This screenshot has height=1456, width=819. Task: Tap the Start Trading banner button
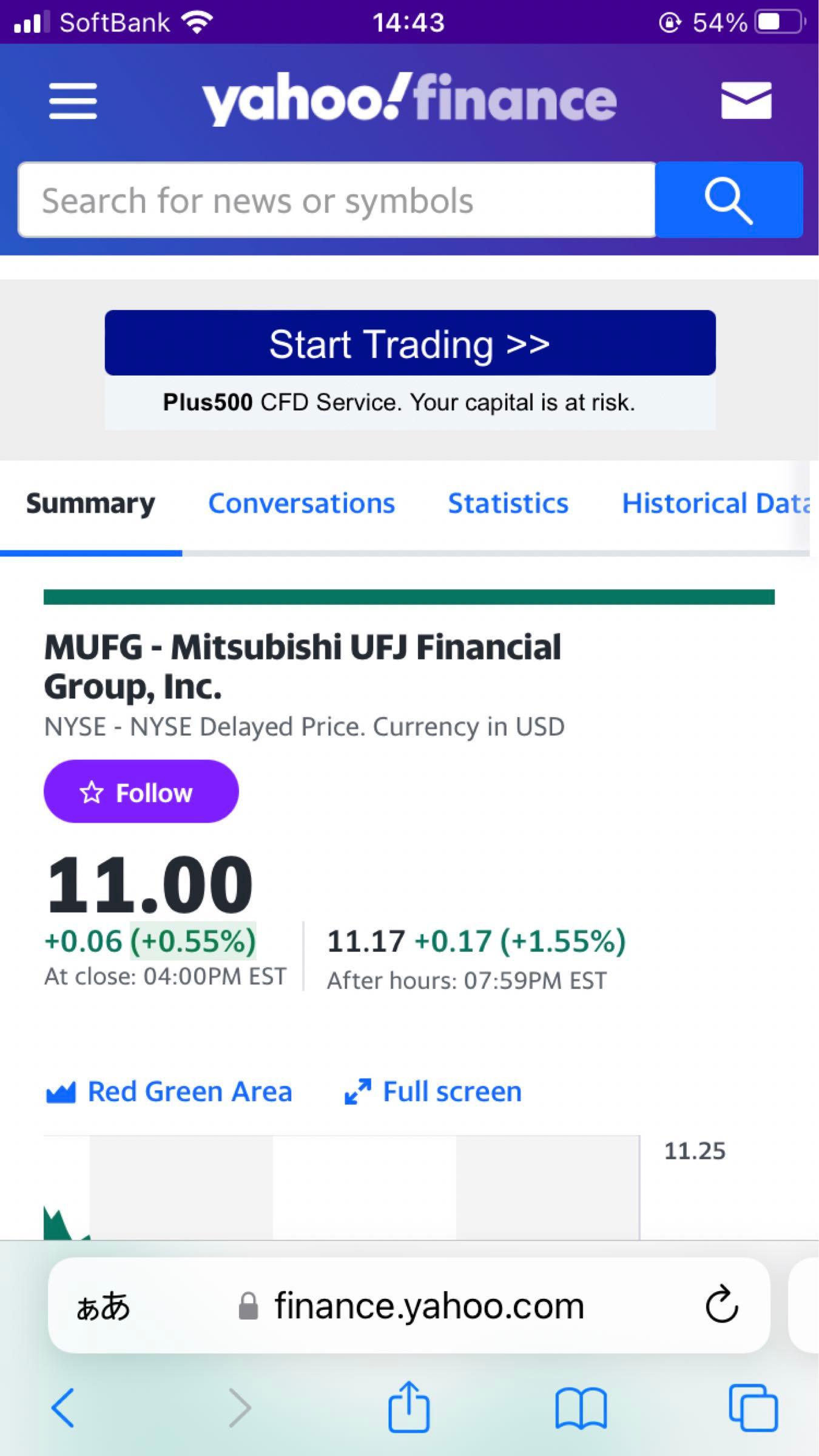(409, 343)
